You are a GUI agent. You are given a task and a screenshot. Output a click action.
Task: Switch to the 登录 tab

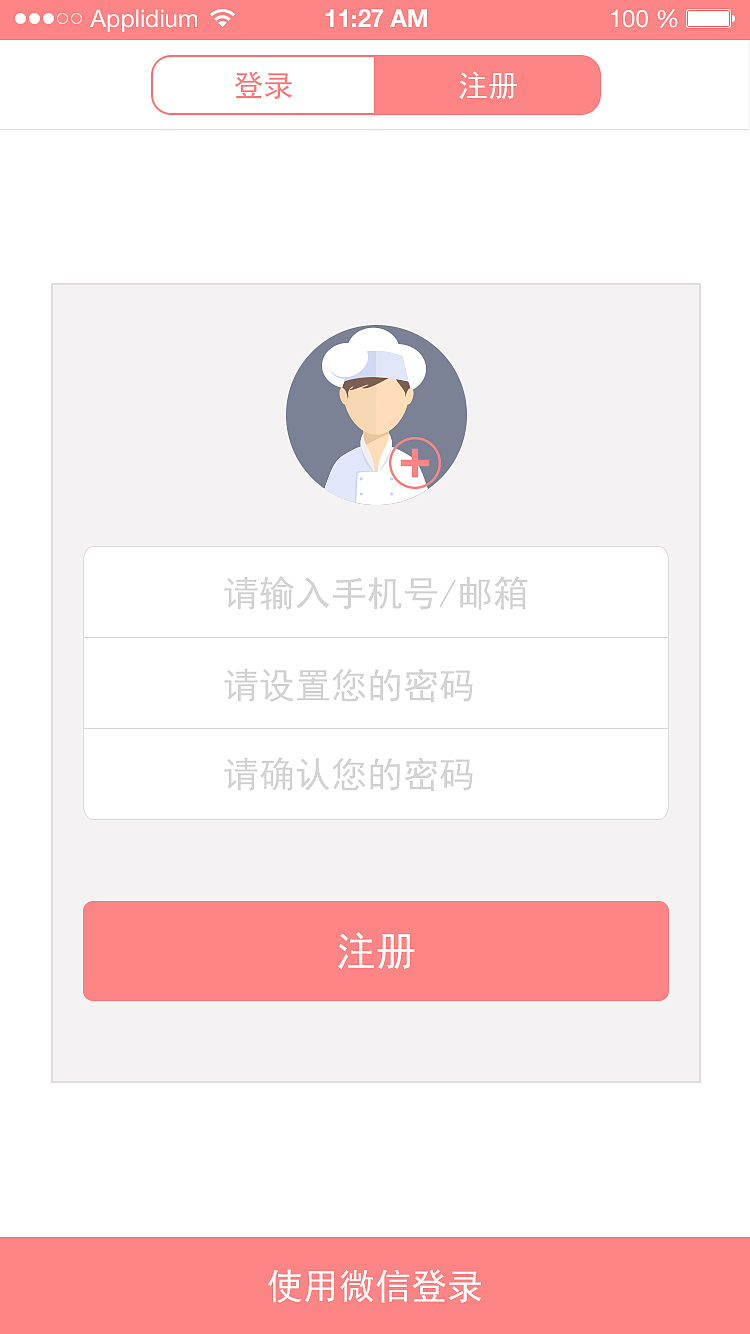[x=262, y=85]
